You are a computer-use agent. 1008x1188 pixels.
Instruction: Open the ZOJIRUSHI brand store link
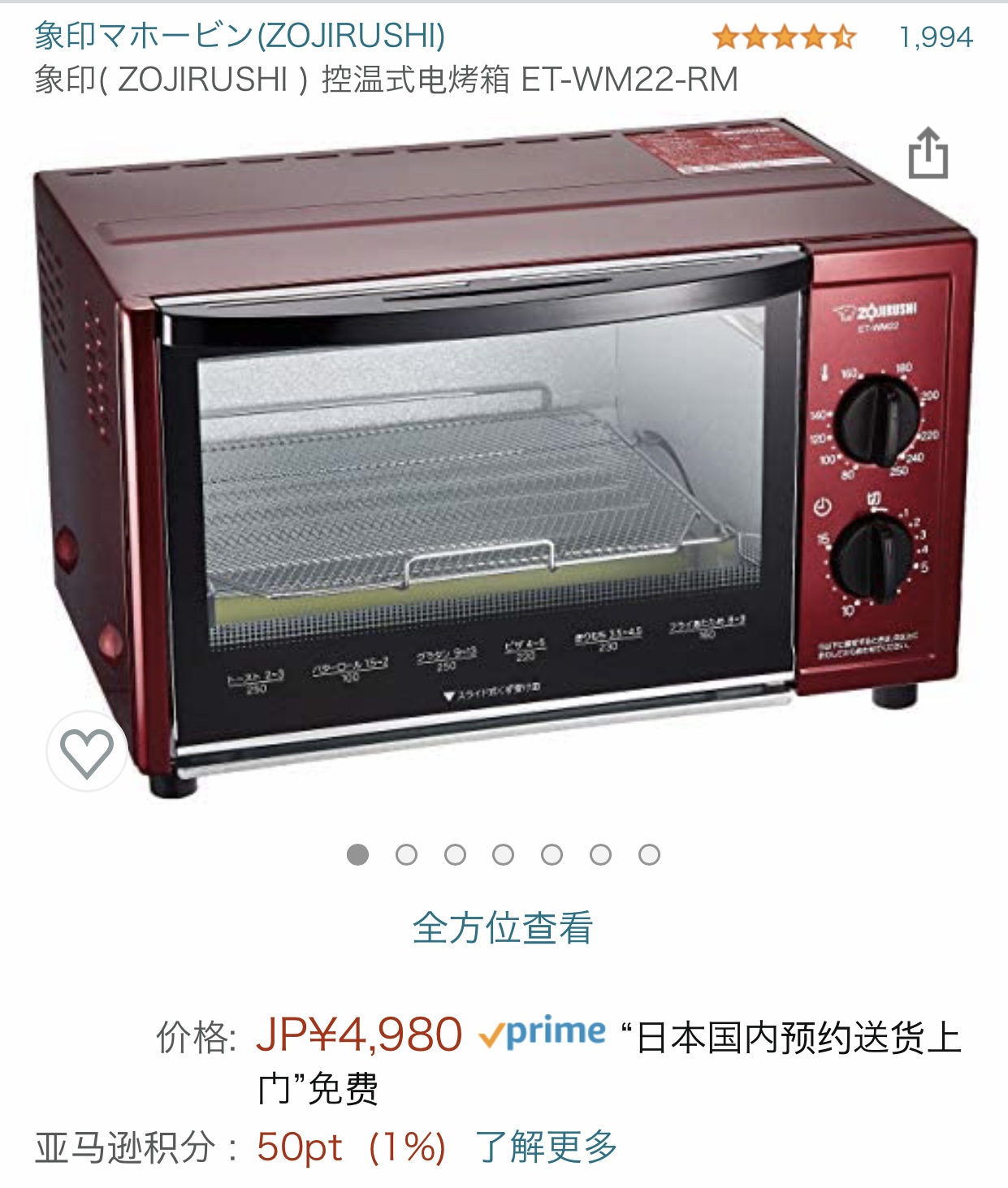click(x=240, y=36)
